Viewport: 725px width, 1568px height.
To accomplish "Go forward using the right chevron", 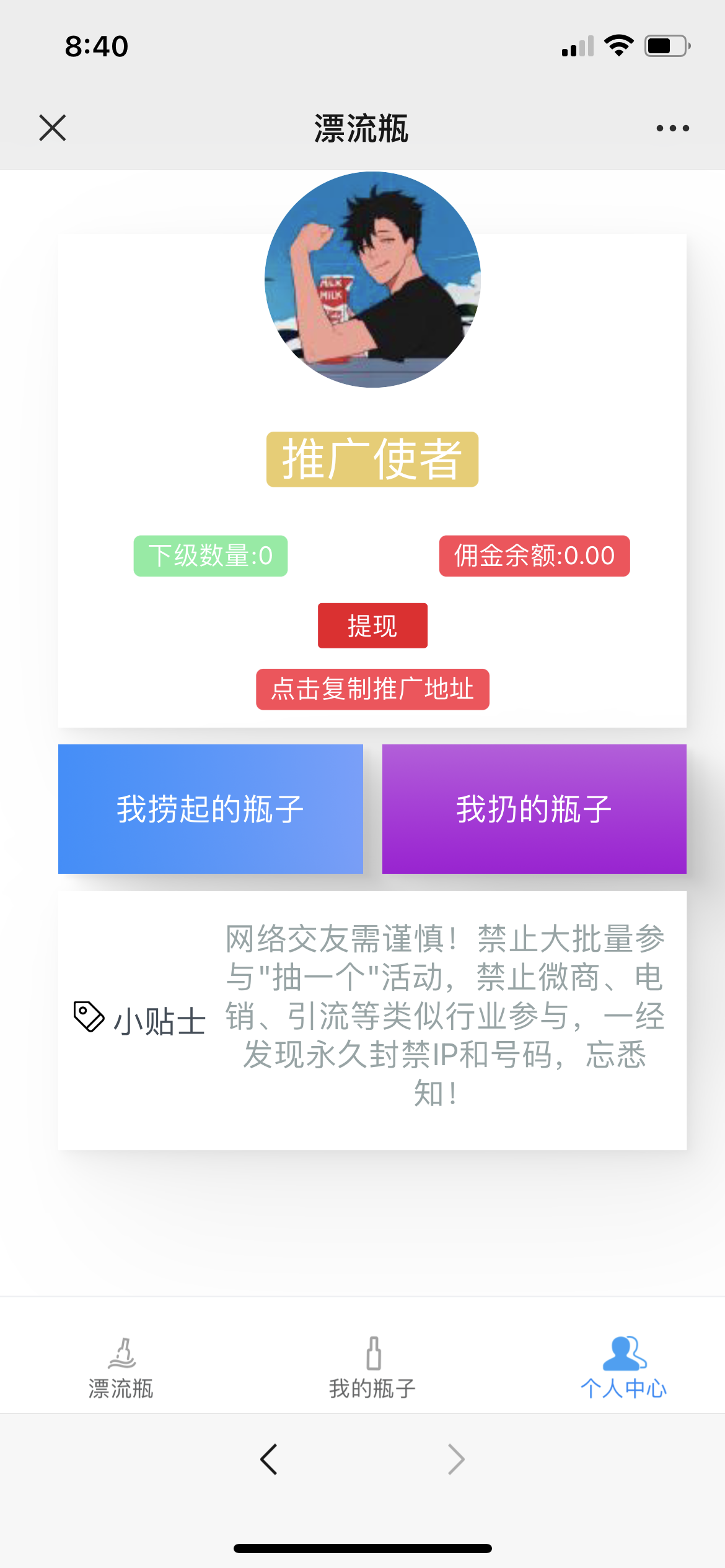I will click(455, 1458).
